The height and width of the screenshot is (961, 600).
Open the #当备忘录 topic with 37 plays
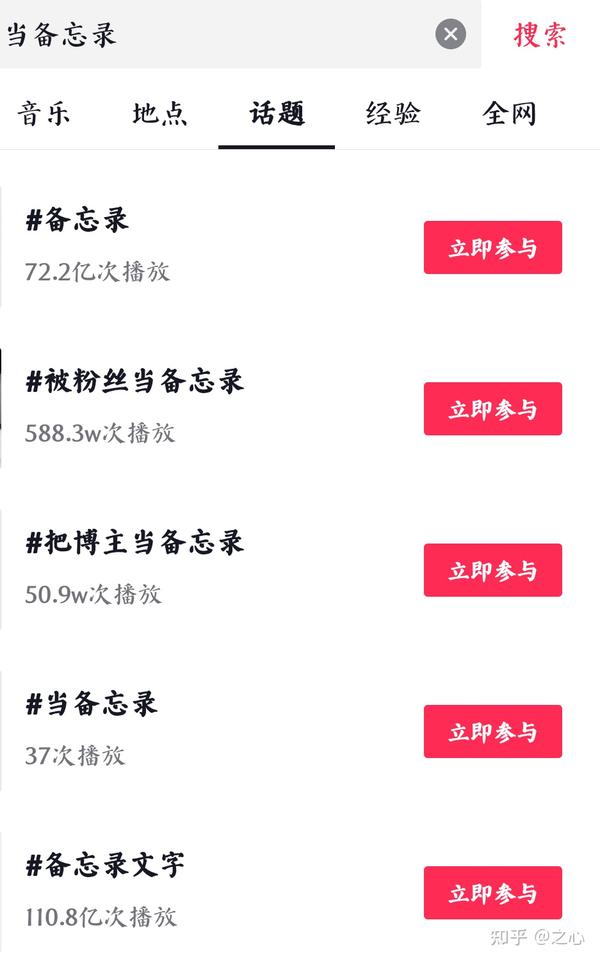point(208,729)
